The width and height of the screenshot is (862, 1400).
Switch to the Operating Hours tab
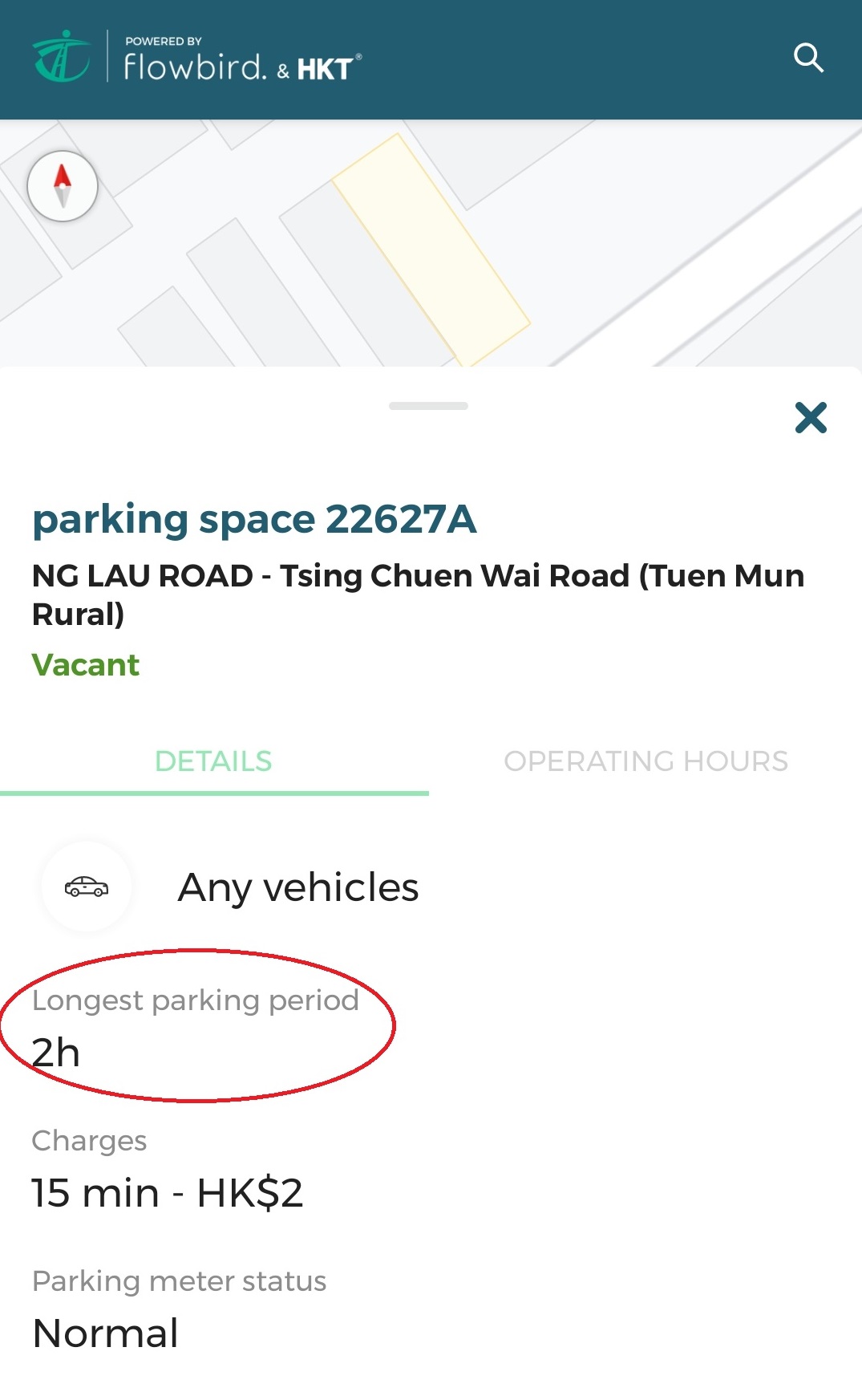pos(645,761)
